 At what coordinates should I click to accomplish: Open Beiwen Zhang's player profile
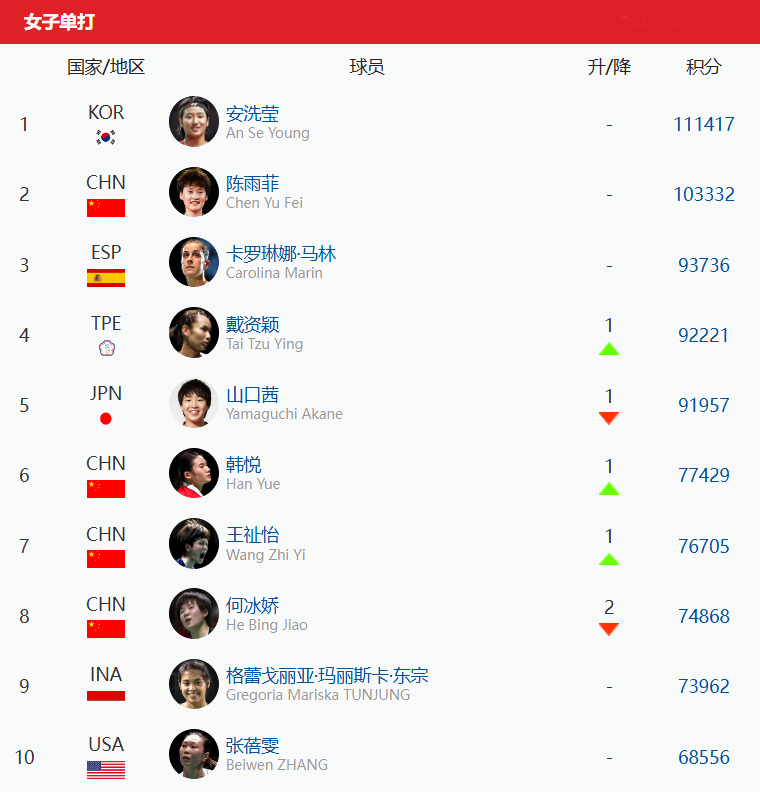252,746
